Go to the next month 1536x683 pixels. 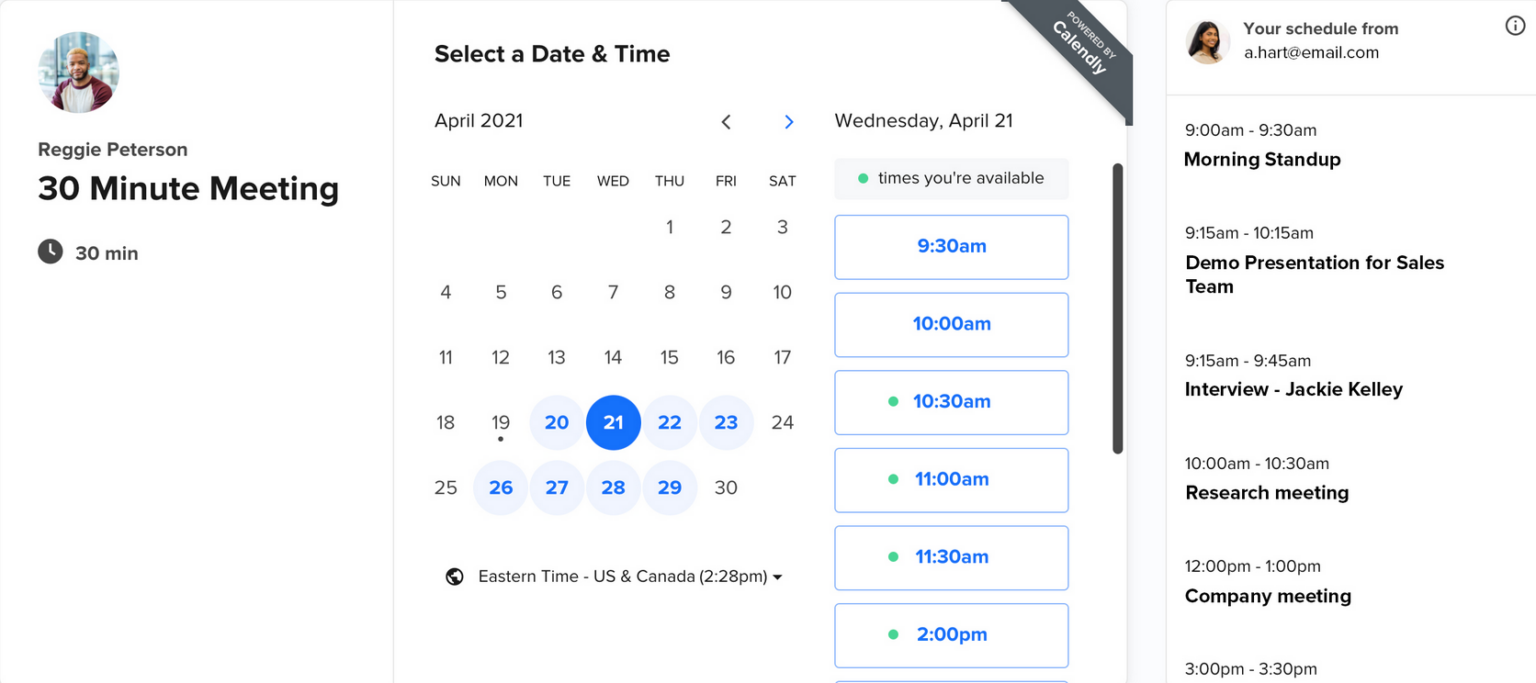(x=789, y=122)
